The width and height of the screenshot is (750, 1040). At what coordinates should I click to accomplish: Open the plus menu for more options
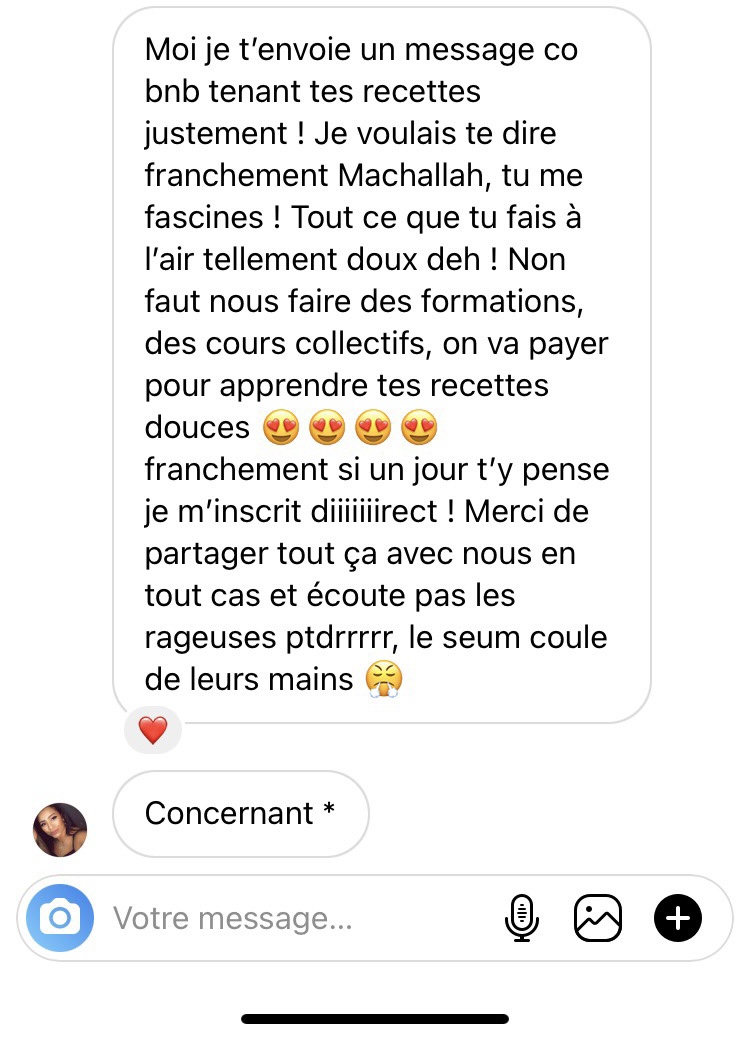(x=678, y=918)
